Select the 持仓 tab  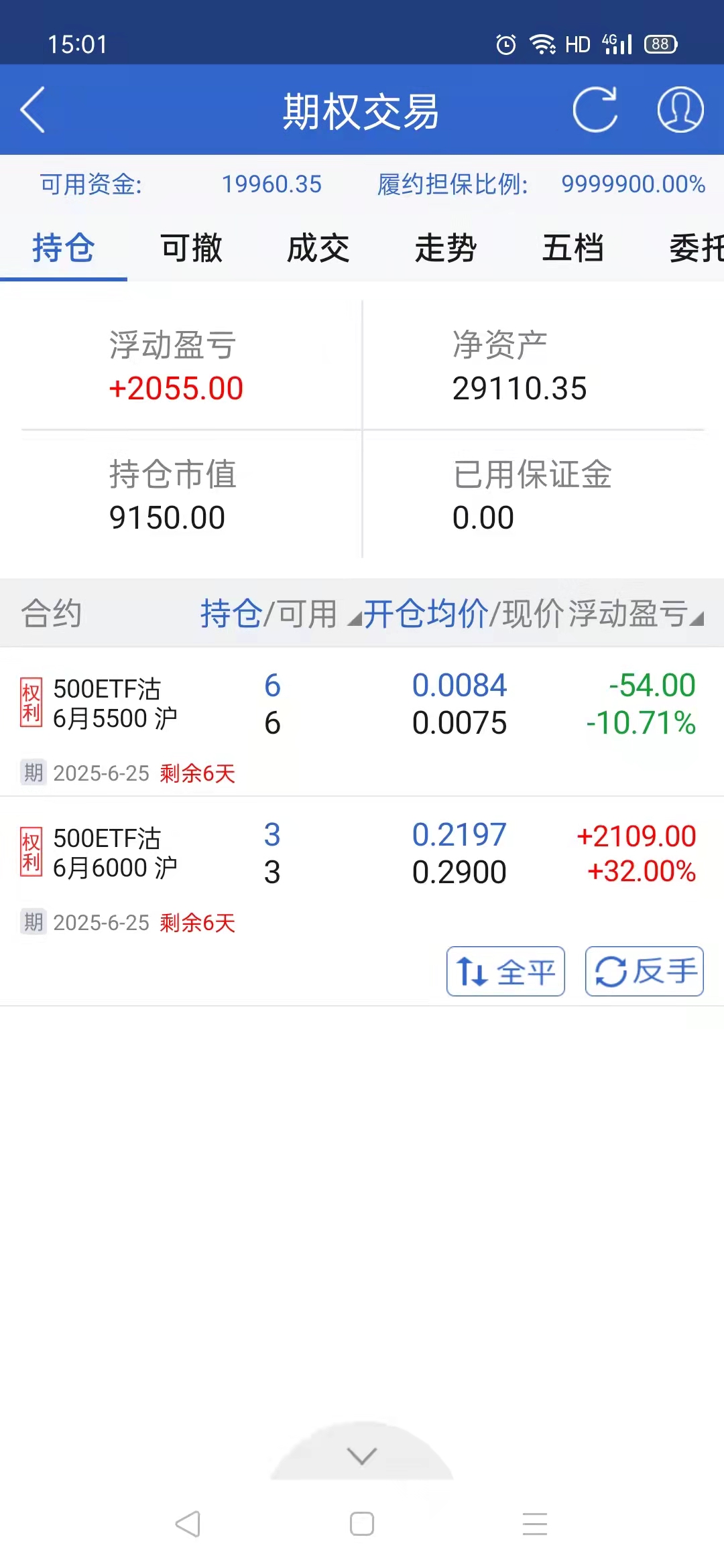[64, 249]
